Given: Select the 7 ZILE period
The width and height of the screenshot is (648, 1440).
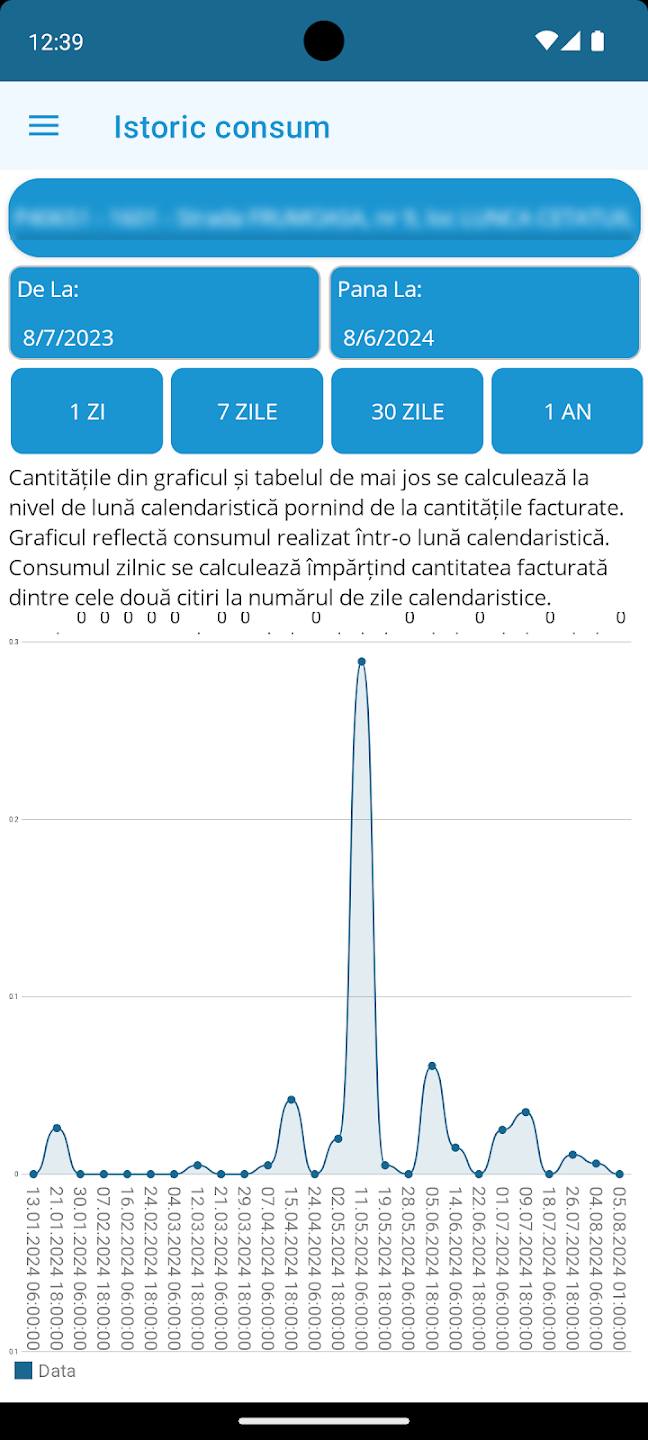Looking at the screenshot, I should [x=247, y=411].
